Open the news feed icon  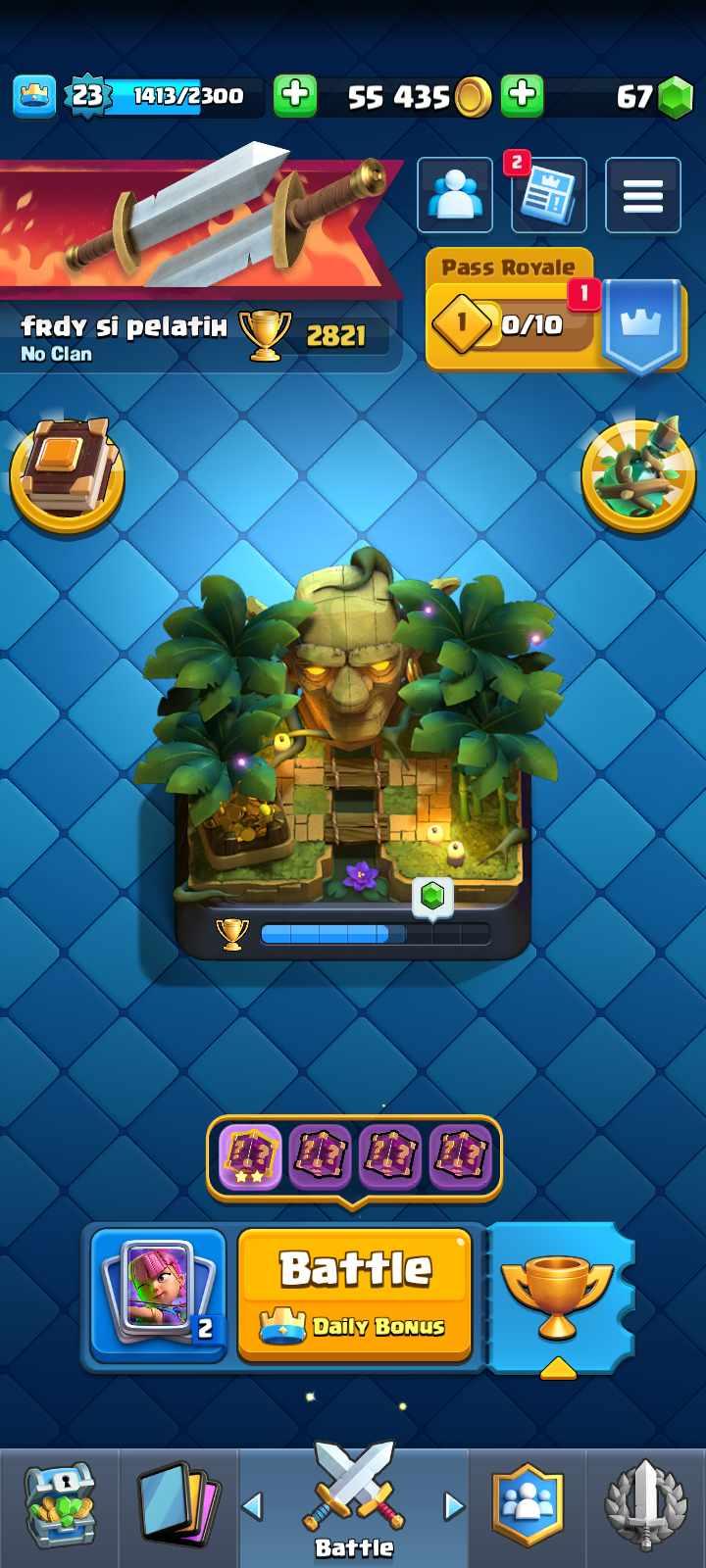click(549, 195)
